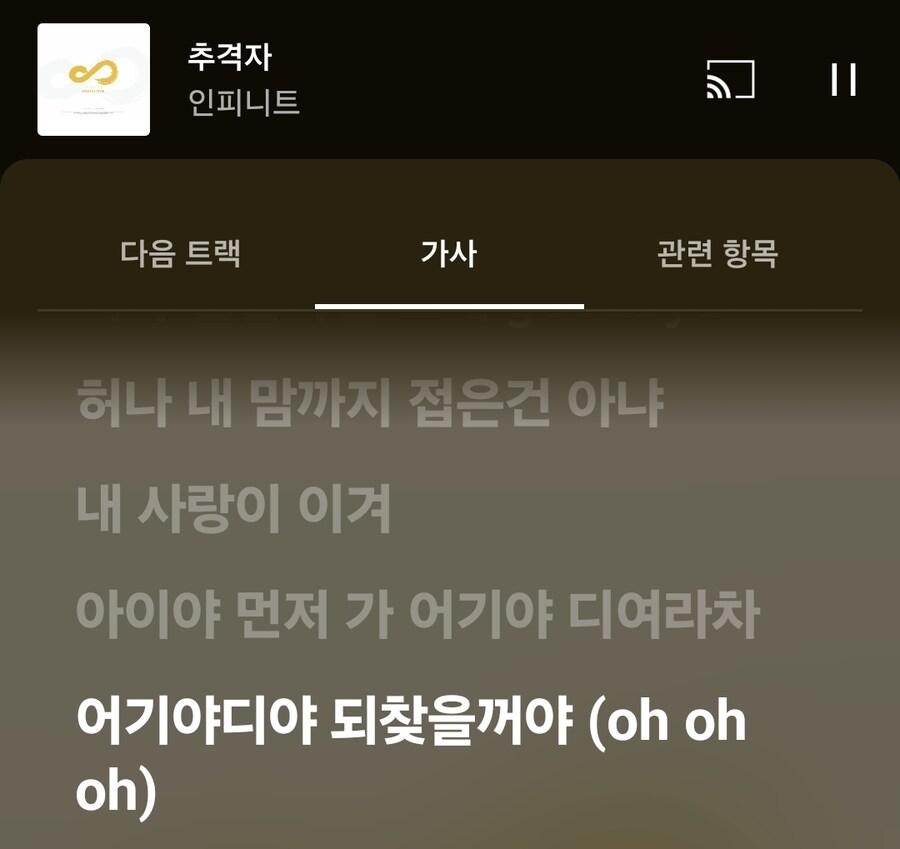
Task: Open the 추격자 album art thumbnail
Action: [x=94, y=80]
